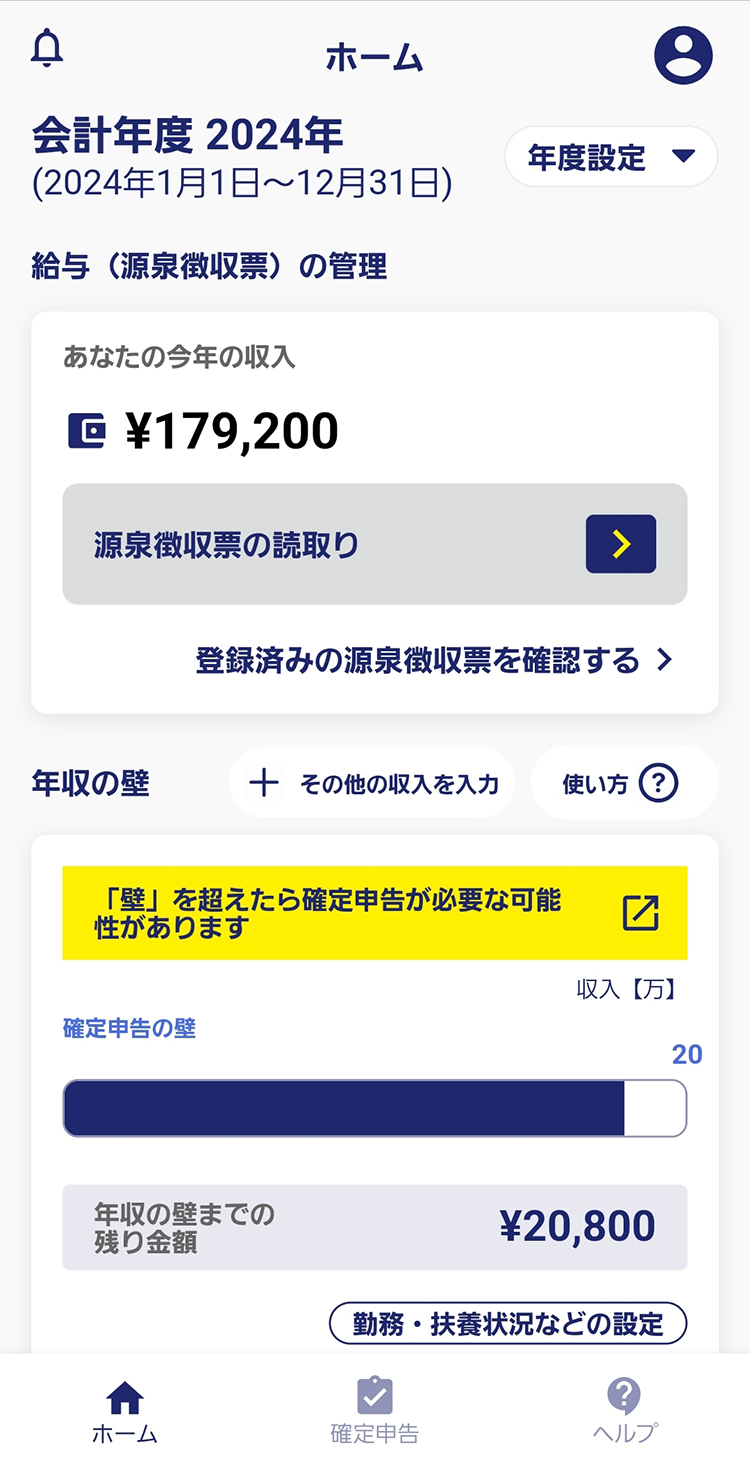Open 勤務・扶養状況などの設定
This screenshot has height=1463, width=750.
[508, 1324]
